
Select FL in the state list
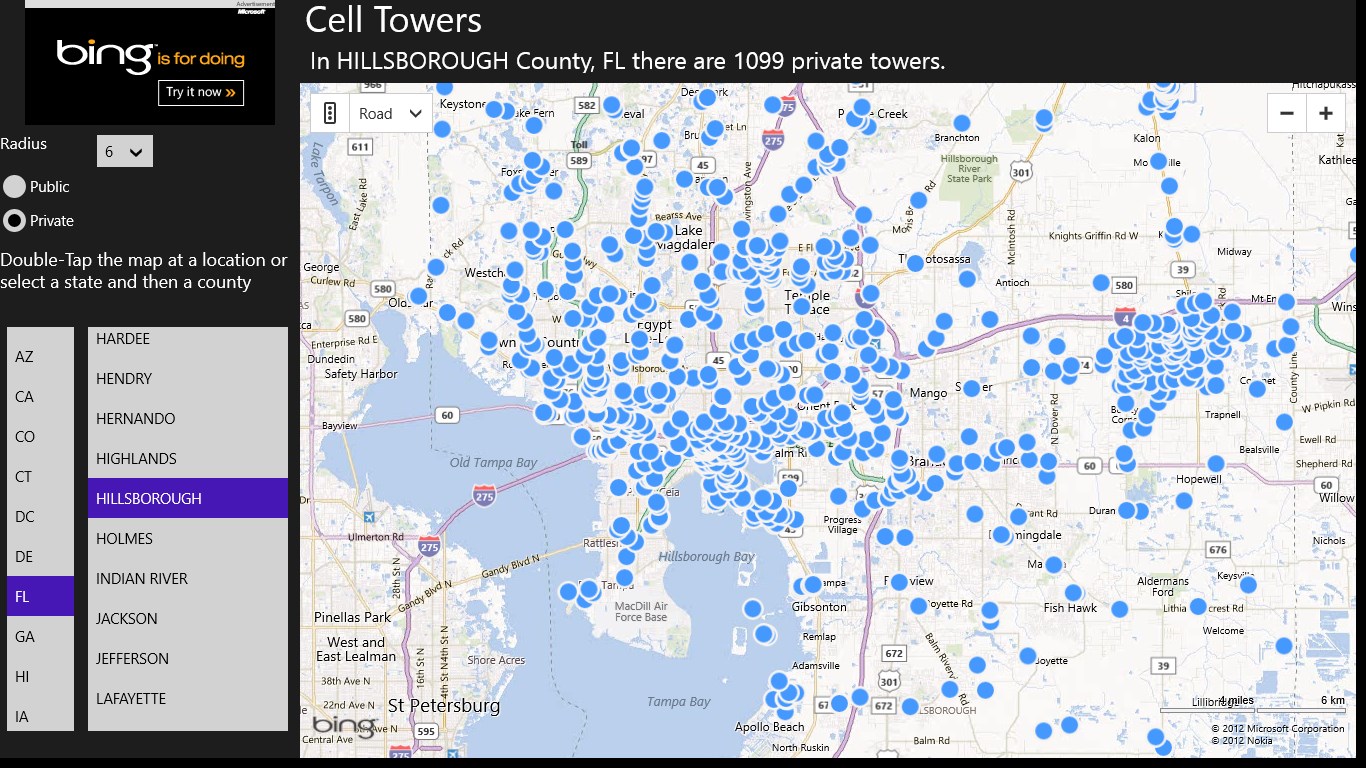coord(40,597)
